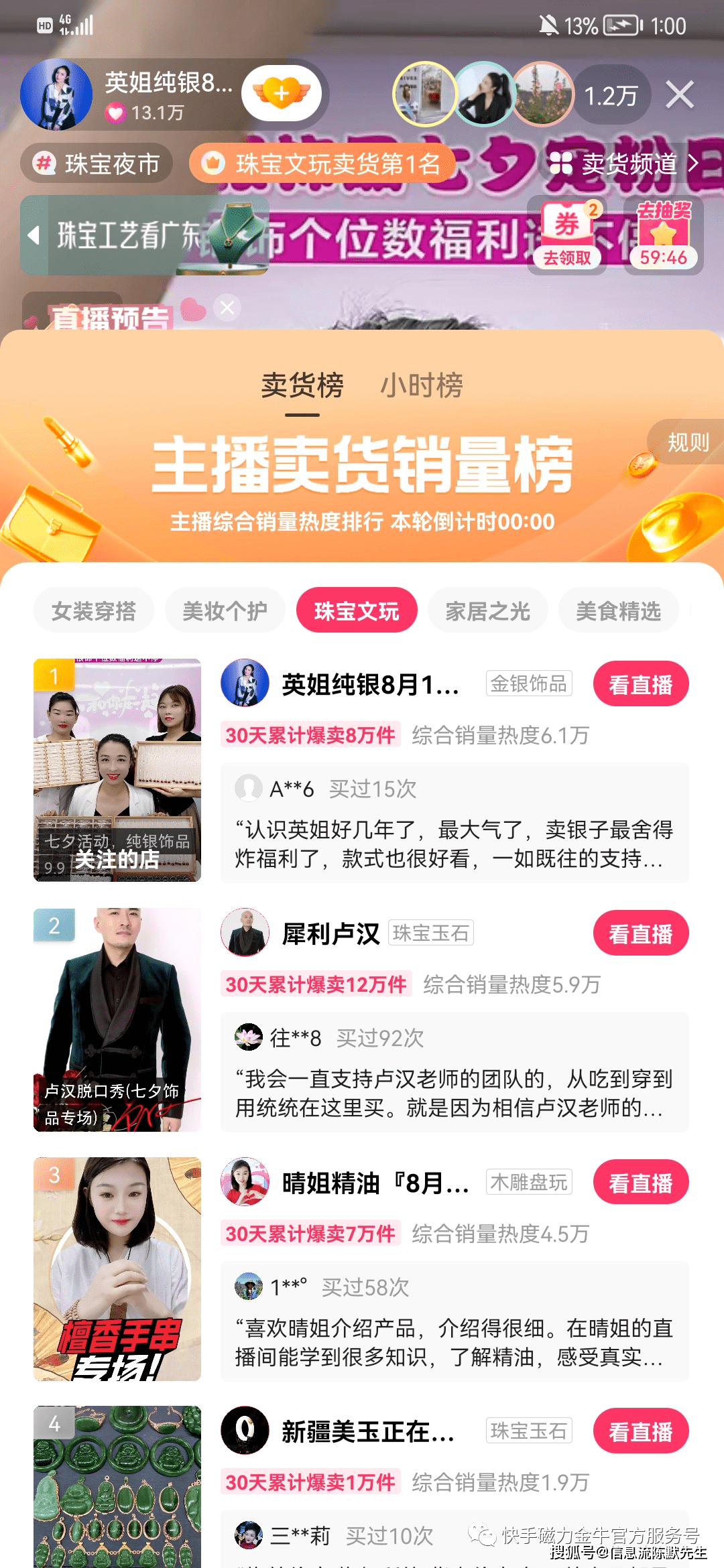Open the rank 2 卢汉脱口秀 thumbnail
Image resolution: width=724 pixels, height=1568 pixels.
(117, 1019)
